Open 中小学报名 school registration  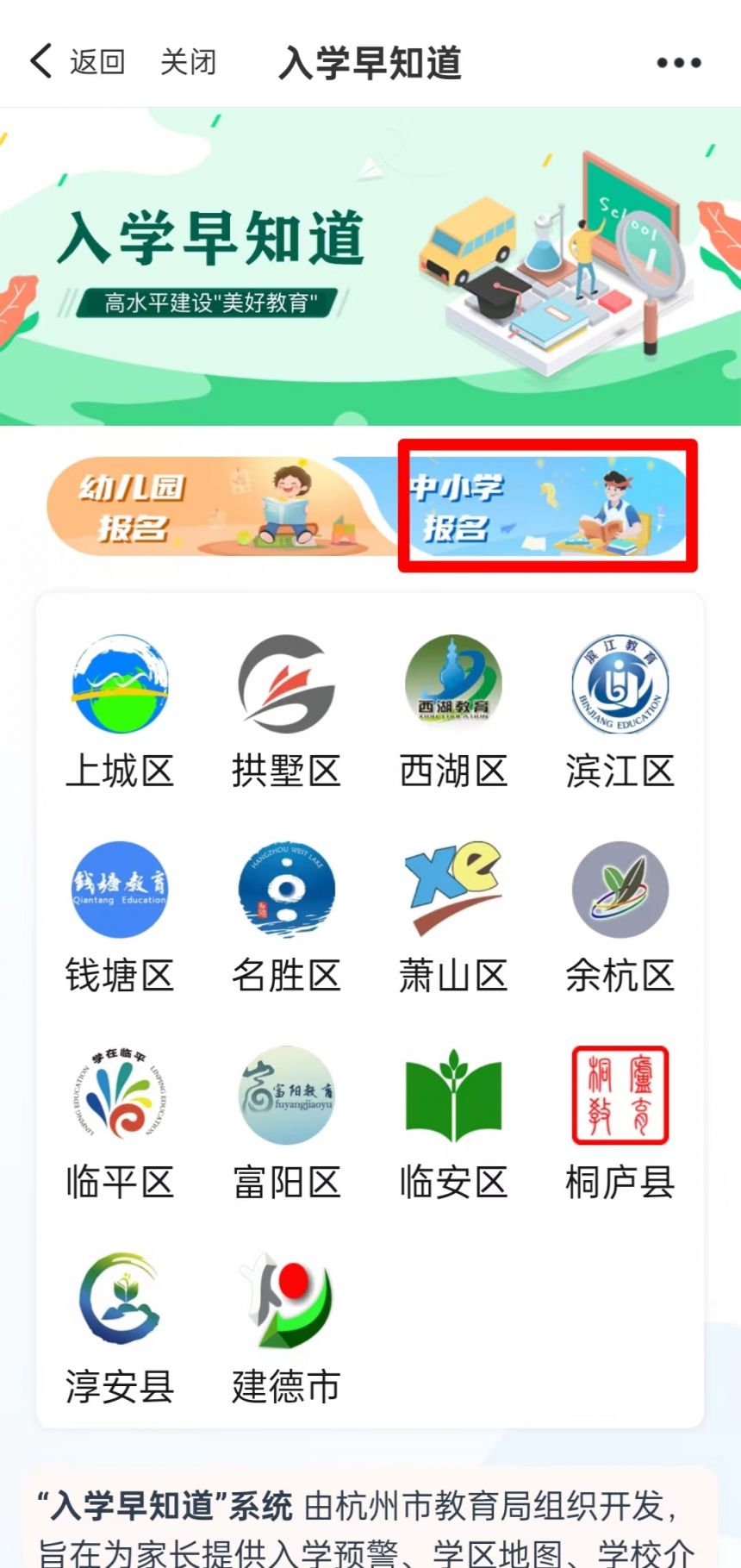[x=546, y=507]
